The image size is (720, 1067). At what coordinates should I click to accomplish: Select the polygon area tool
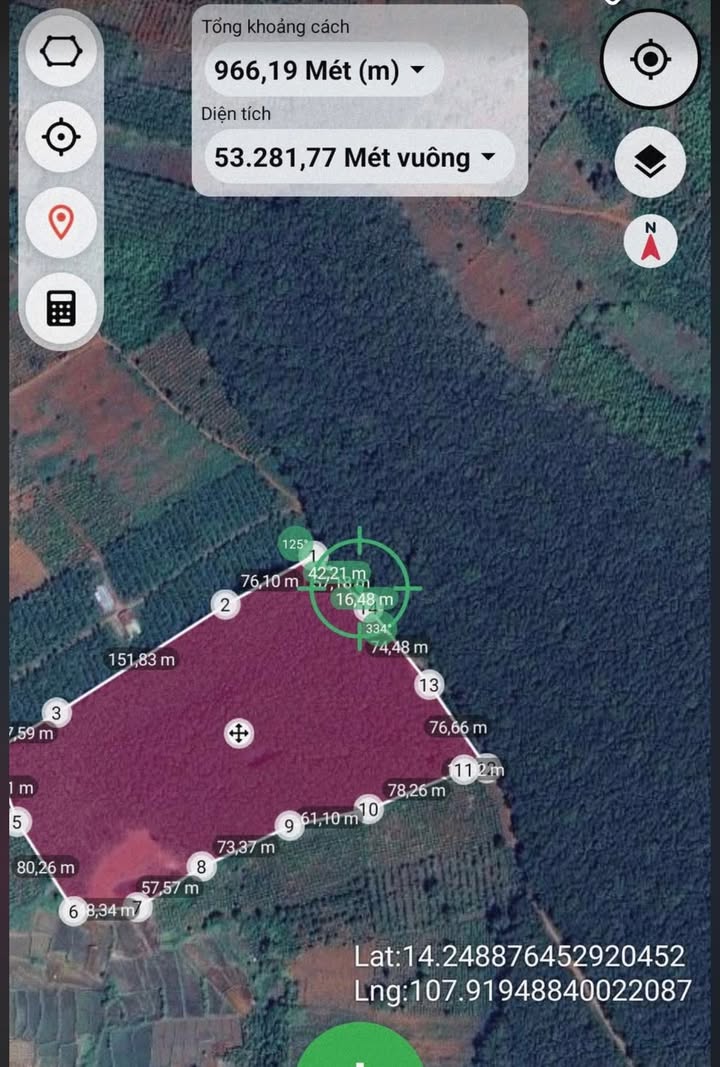tap(61, 51)
